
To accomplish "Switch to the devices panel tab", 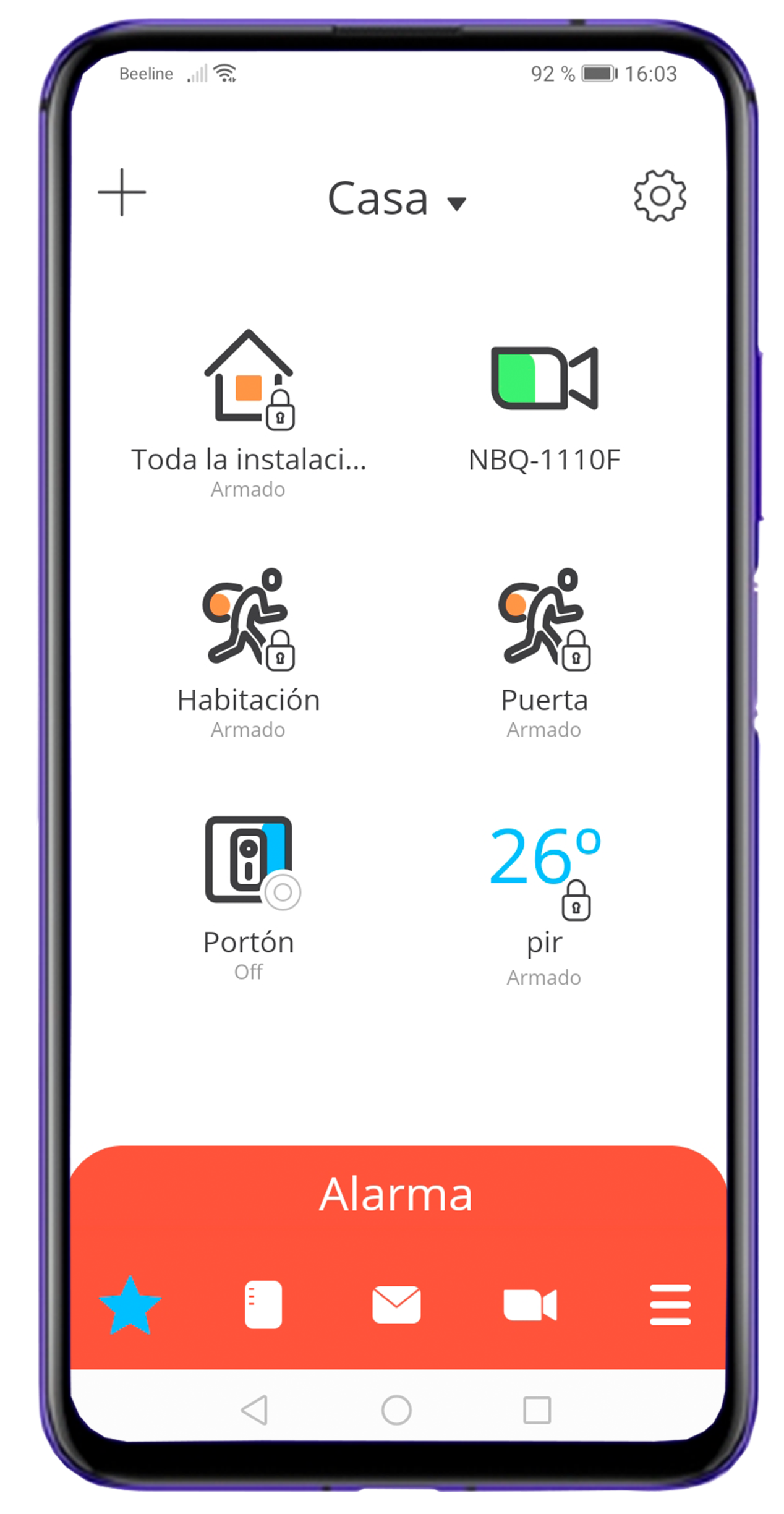I will (263, 1305).
